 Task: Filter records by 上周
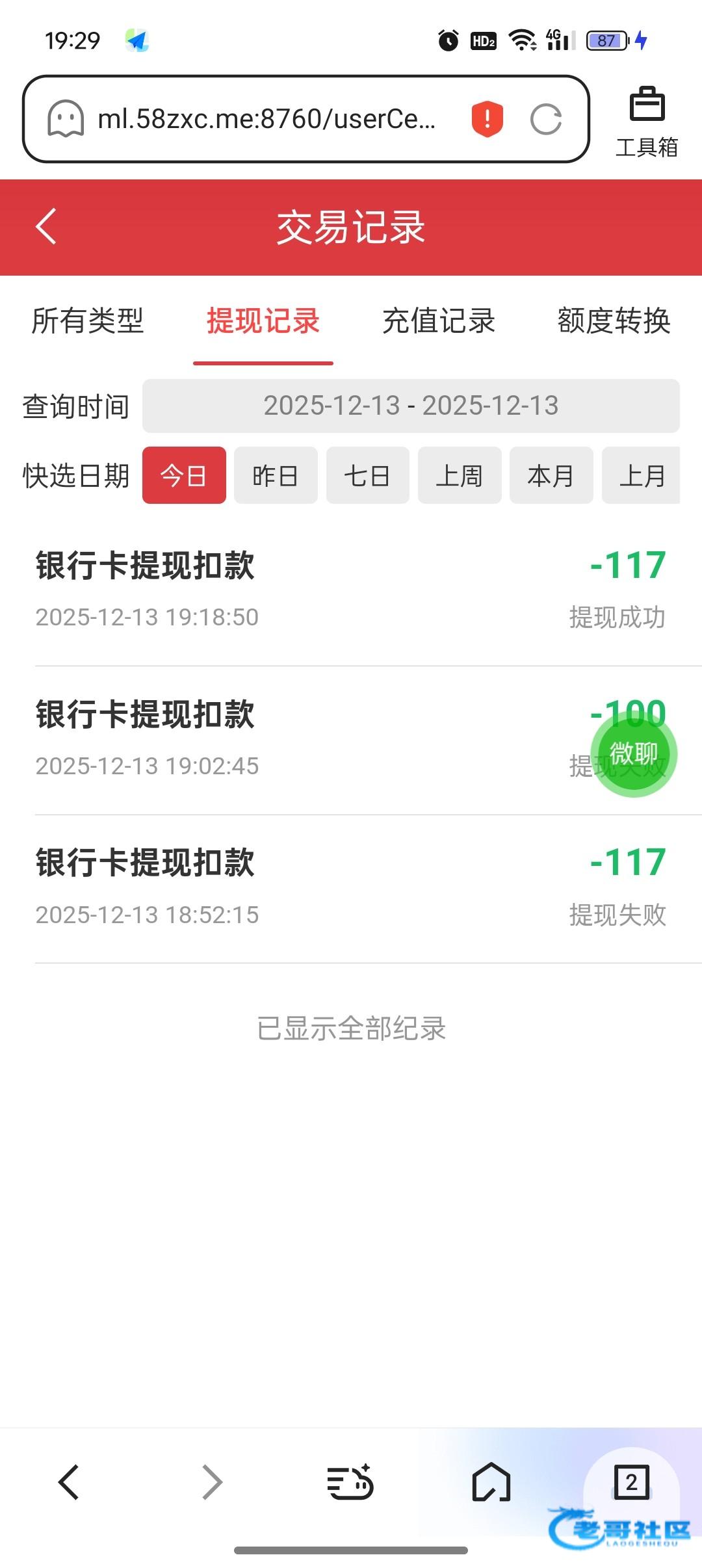(x=460, y=475)
